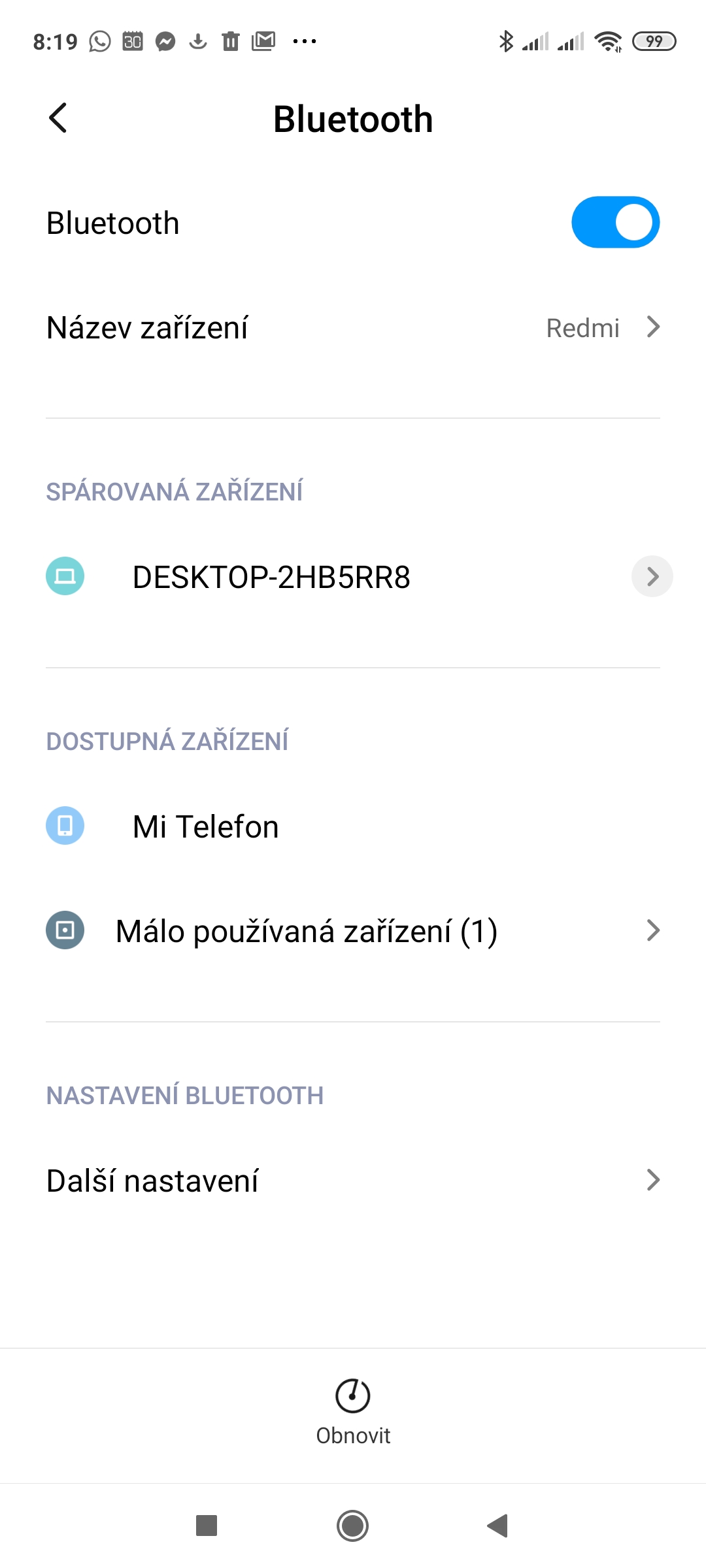Expand Málo používaná zařízení list

tap(353, 931)
